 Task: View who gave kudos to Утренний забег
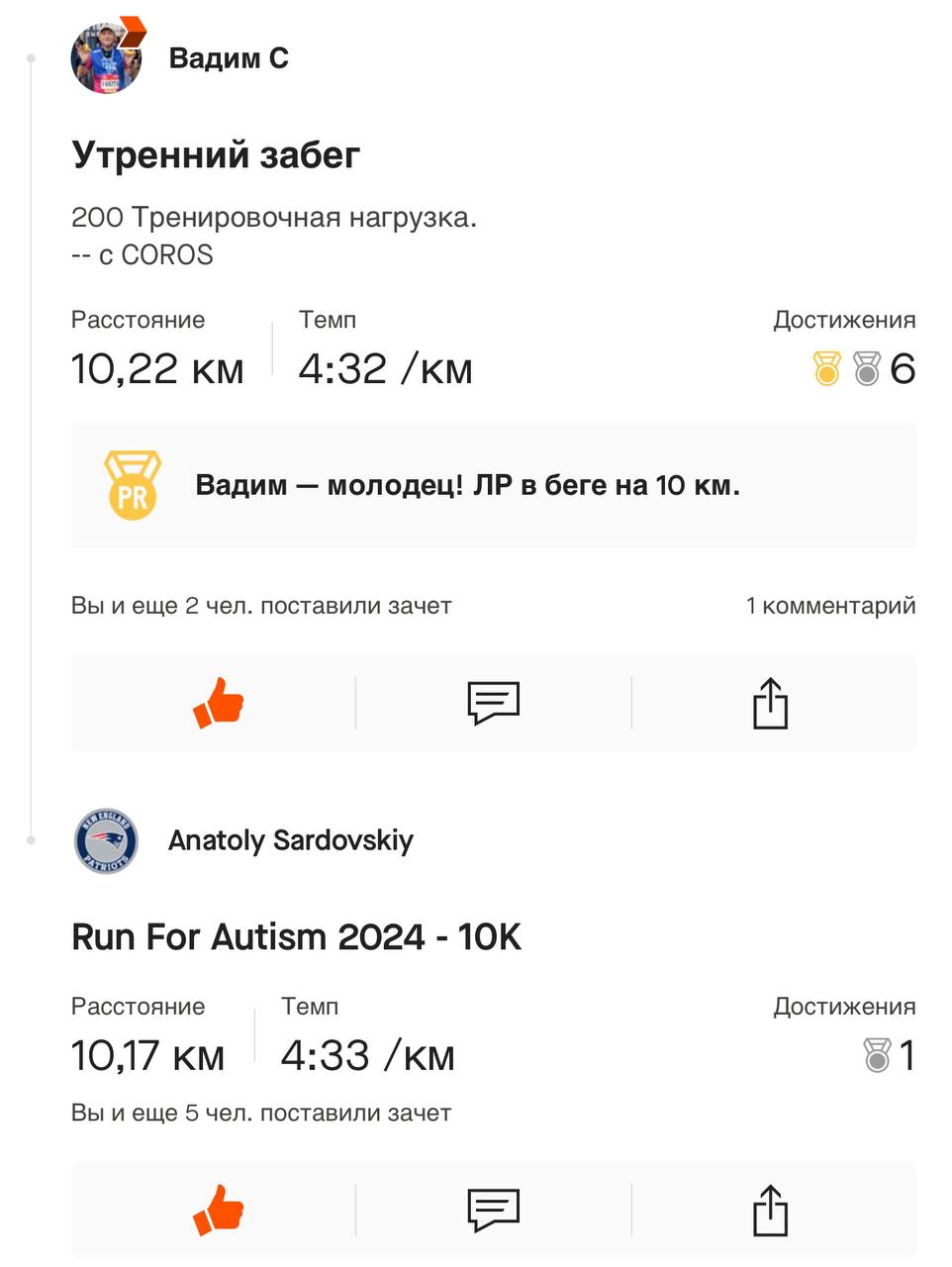261,606
